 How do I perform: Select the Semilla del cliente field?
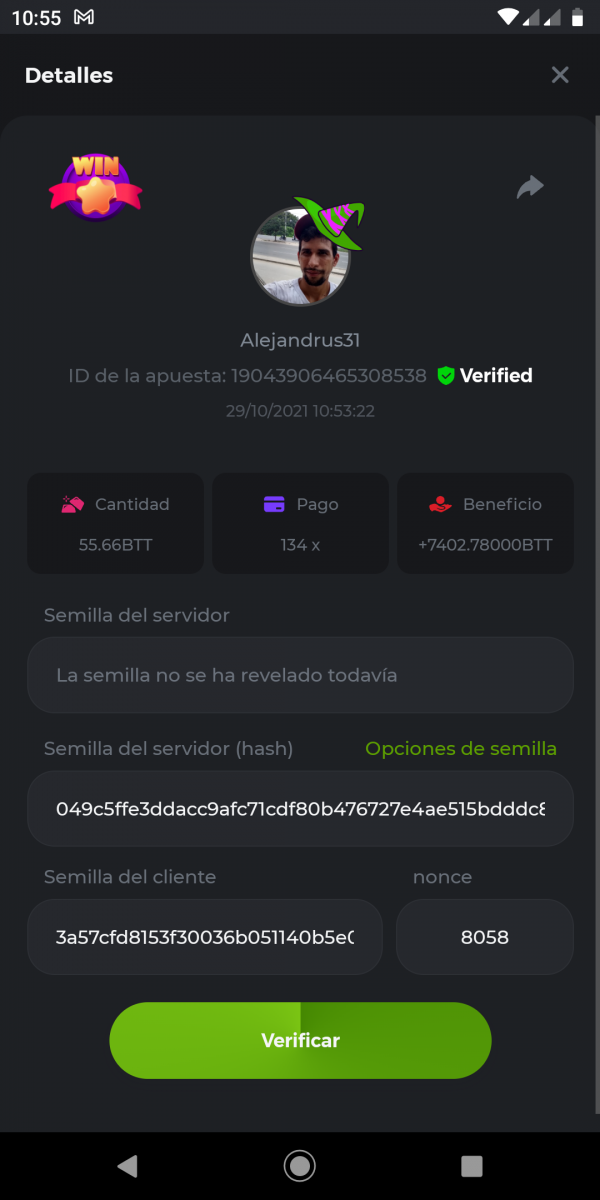pos(205,937)
